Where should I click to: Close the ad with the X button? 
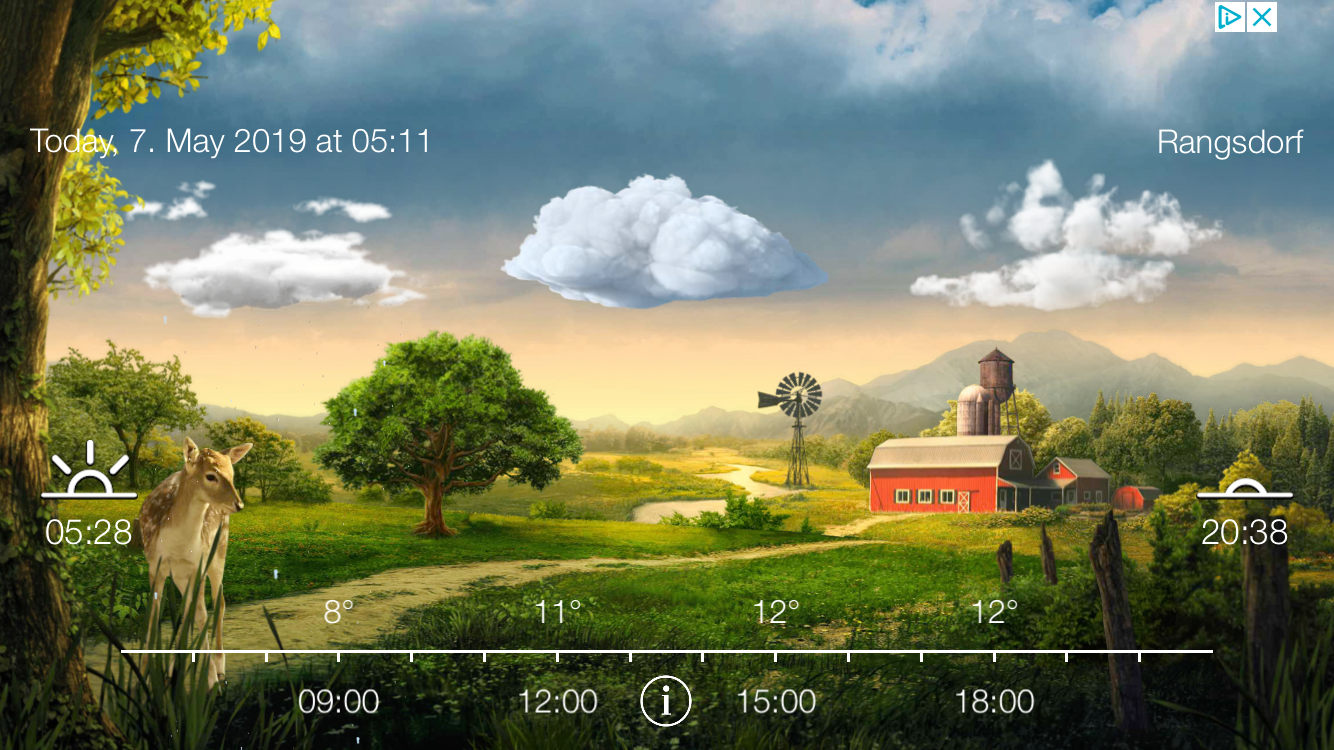click(x=1262, y=17)
